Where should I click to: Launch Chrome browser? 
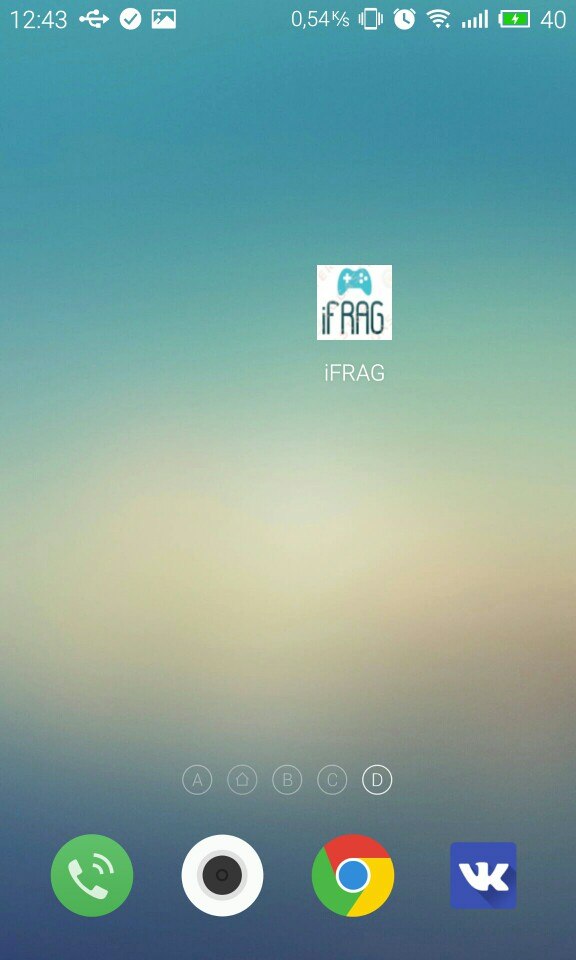[353, 875]
